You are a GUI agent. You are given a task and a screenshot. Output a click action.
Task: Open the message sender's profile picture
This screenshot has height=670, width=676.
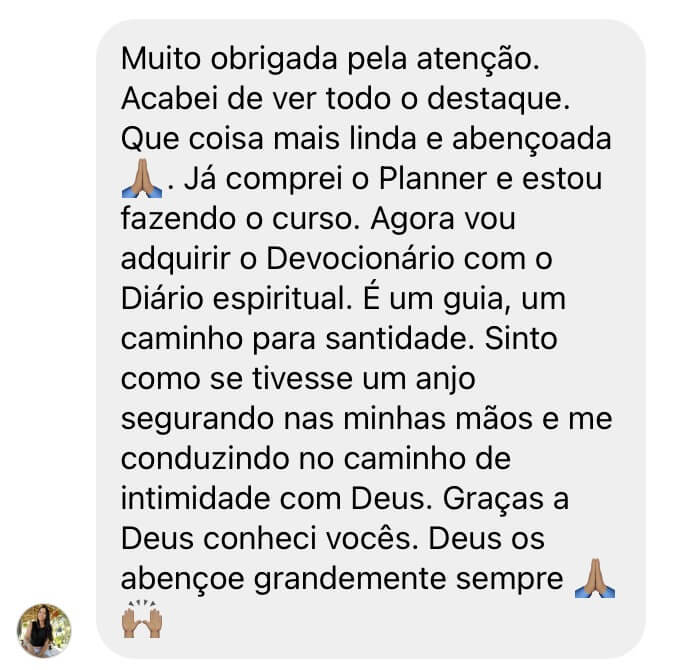point(45,630)
